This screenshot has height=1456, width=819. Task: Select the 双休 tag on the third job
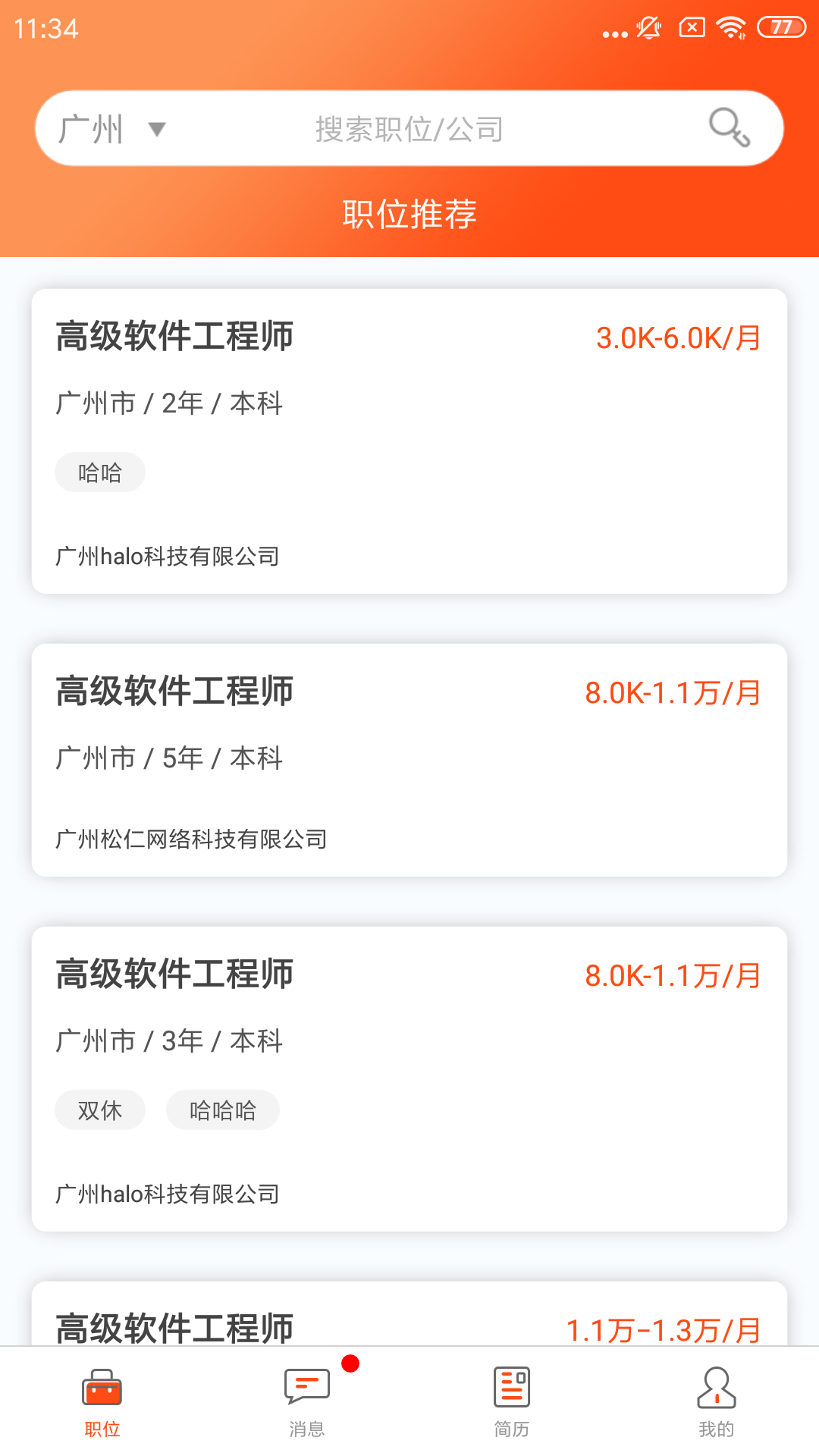tap(100, 1109)
